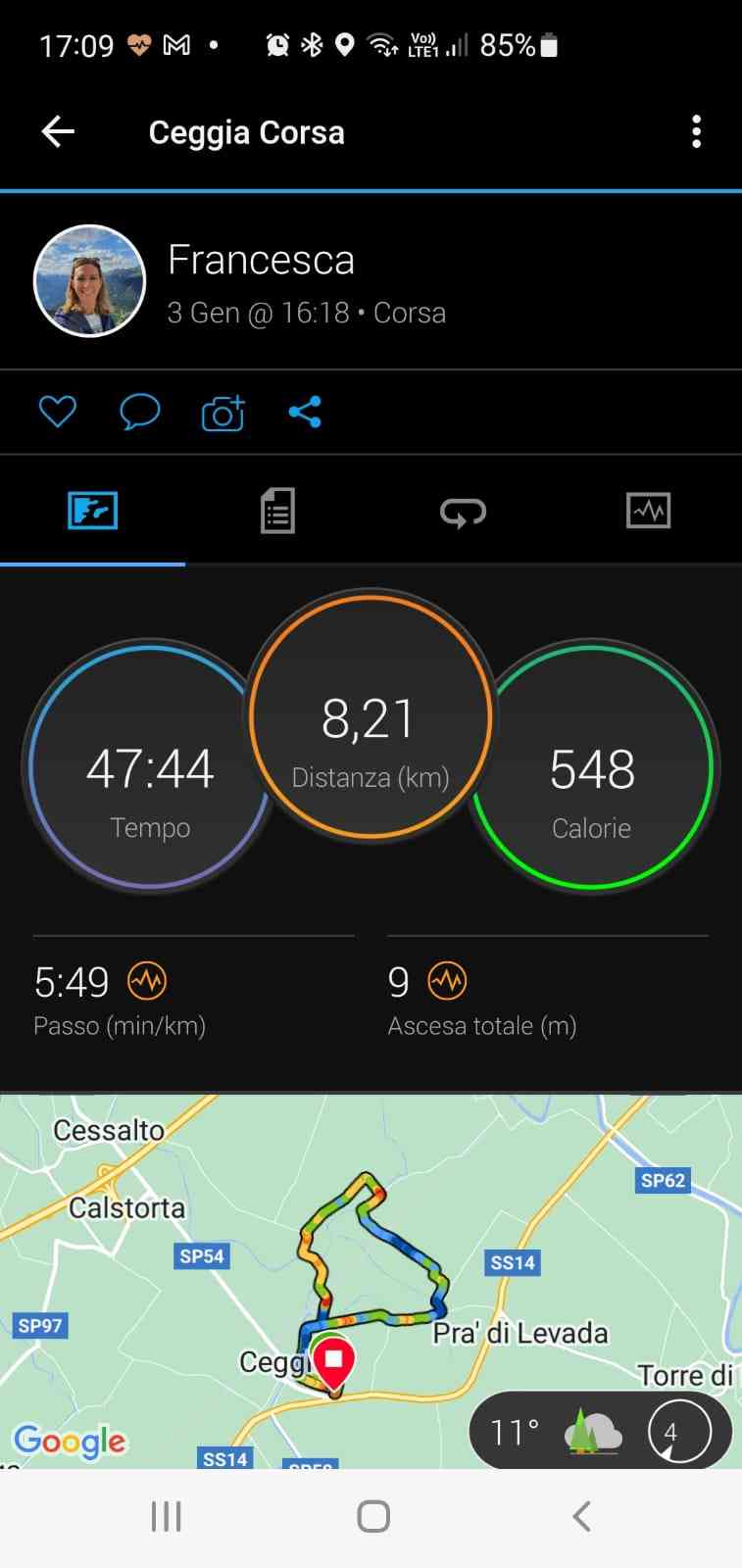Select the overview summary tab
The image size is (742, 1568).
coord(93,511)
